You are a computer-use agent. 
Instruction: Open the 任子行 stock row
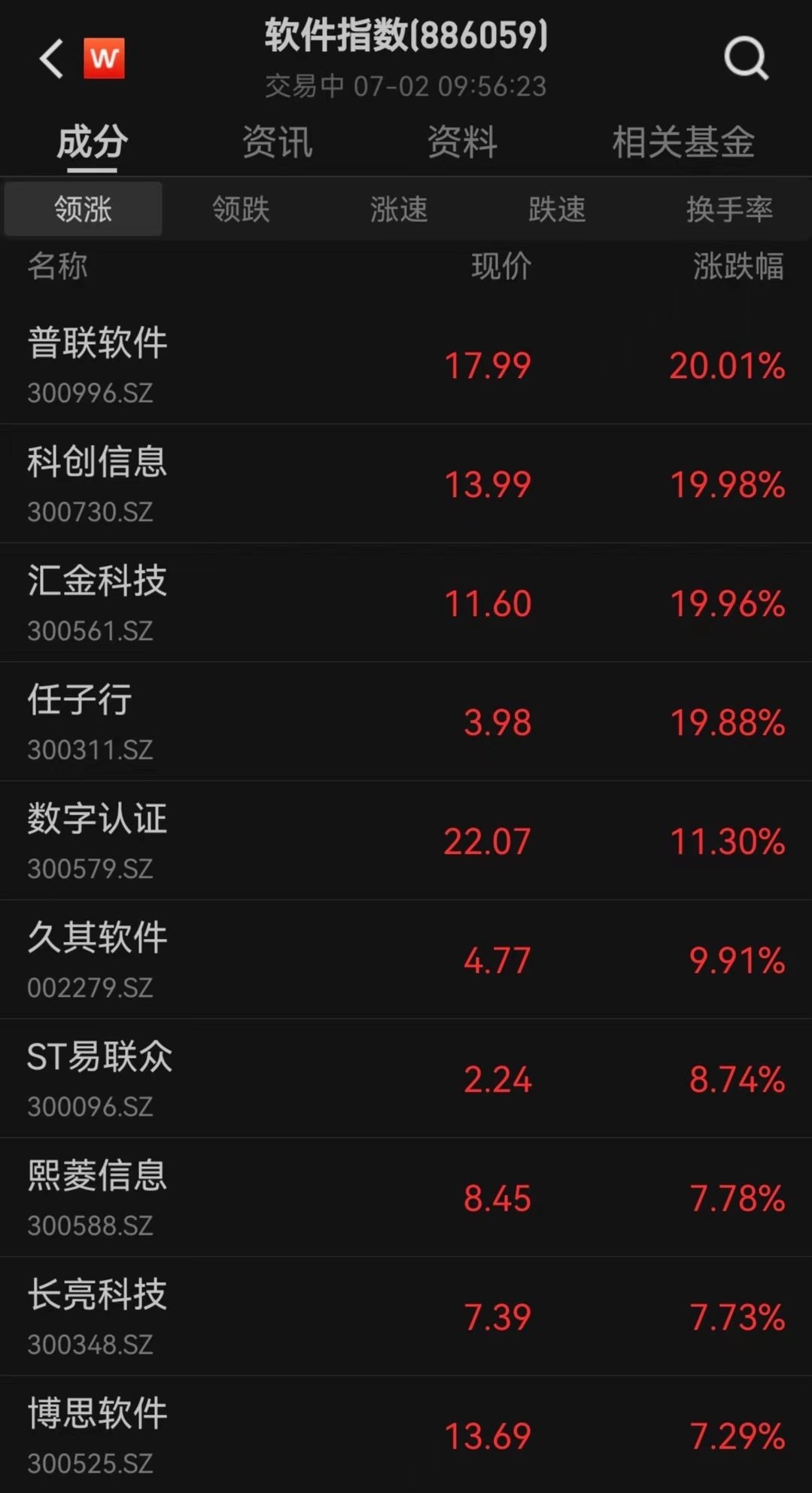point(406,722)
